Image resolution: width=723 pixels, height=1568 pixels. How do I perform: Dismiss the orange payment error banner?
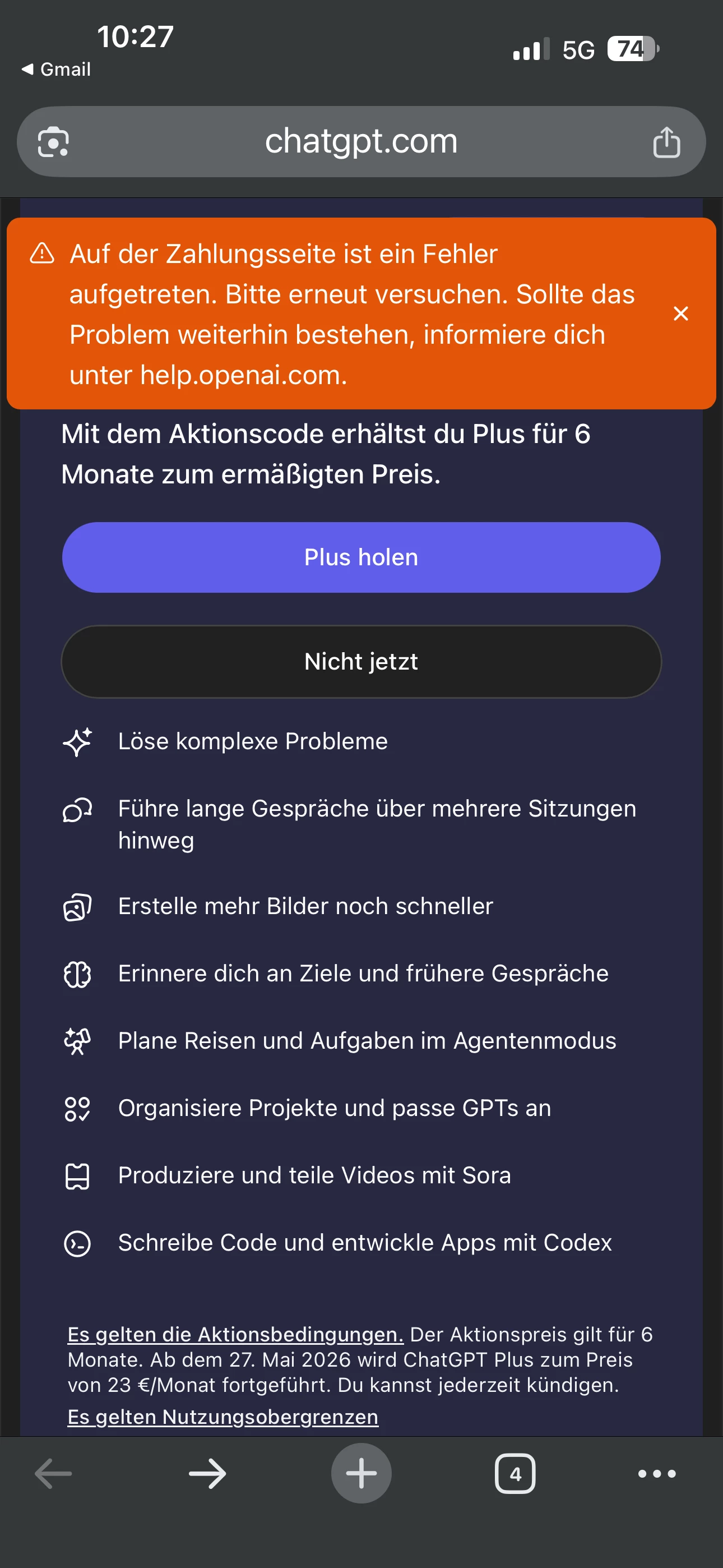coord(680,313)
